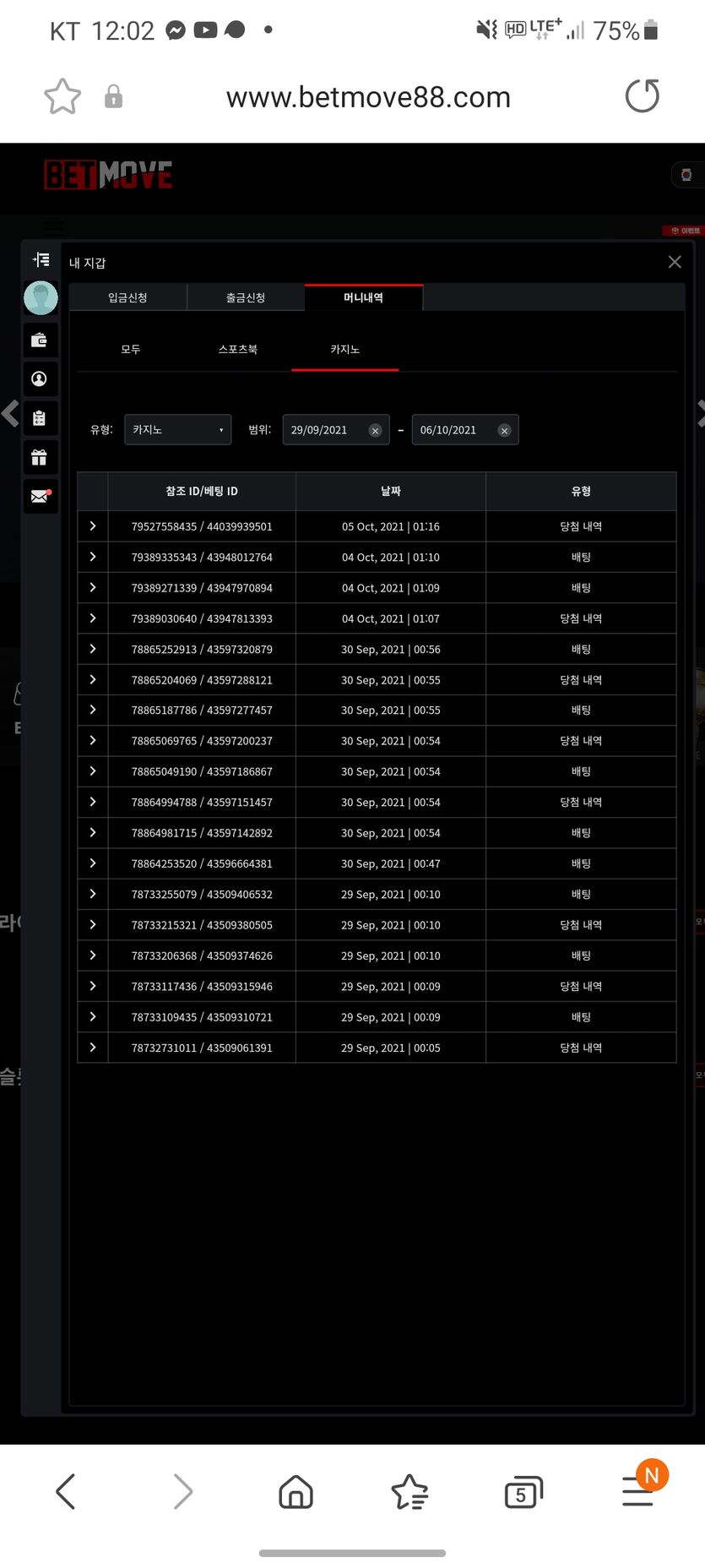Open the wallet icon in the sidebar
Viewport: 705px width, 1568px height.
40,340
